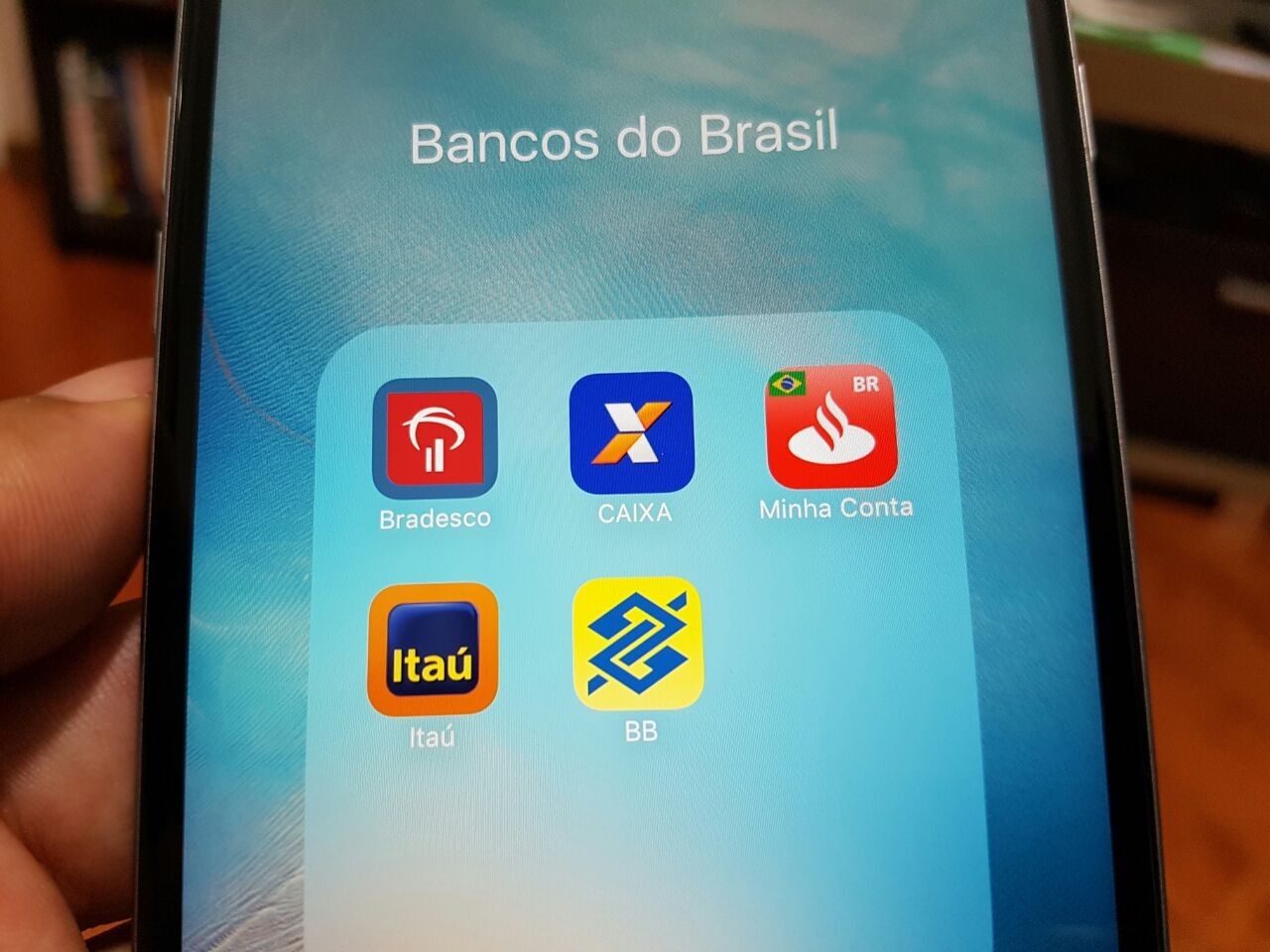This screenshot has width=1270, height=952.
Task: Open Santander Minha Conta app
Action: tap(831, 427)
